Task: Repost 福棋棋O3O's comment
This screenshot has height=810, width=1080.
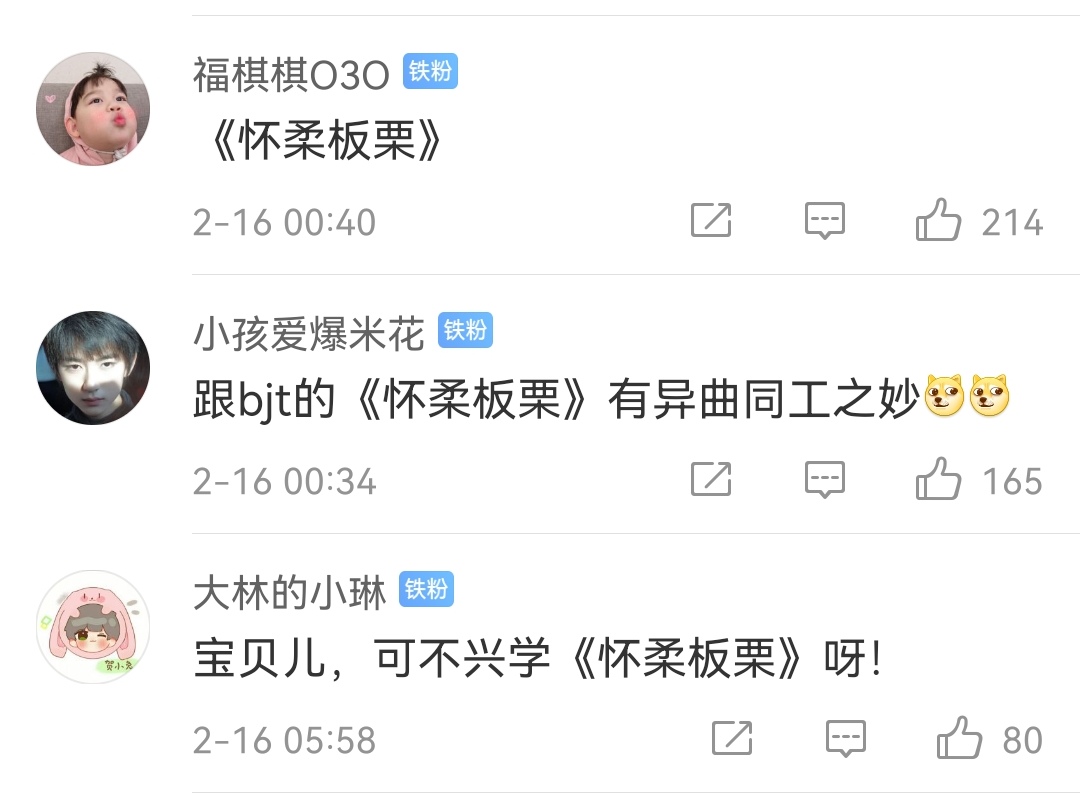Action: pos(711,221)
